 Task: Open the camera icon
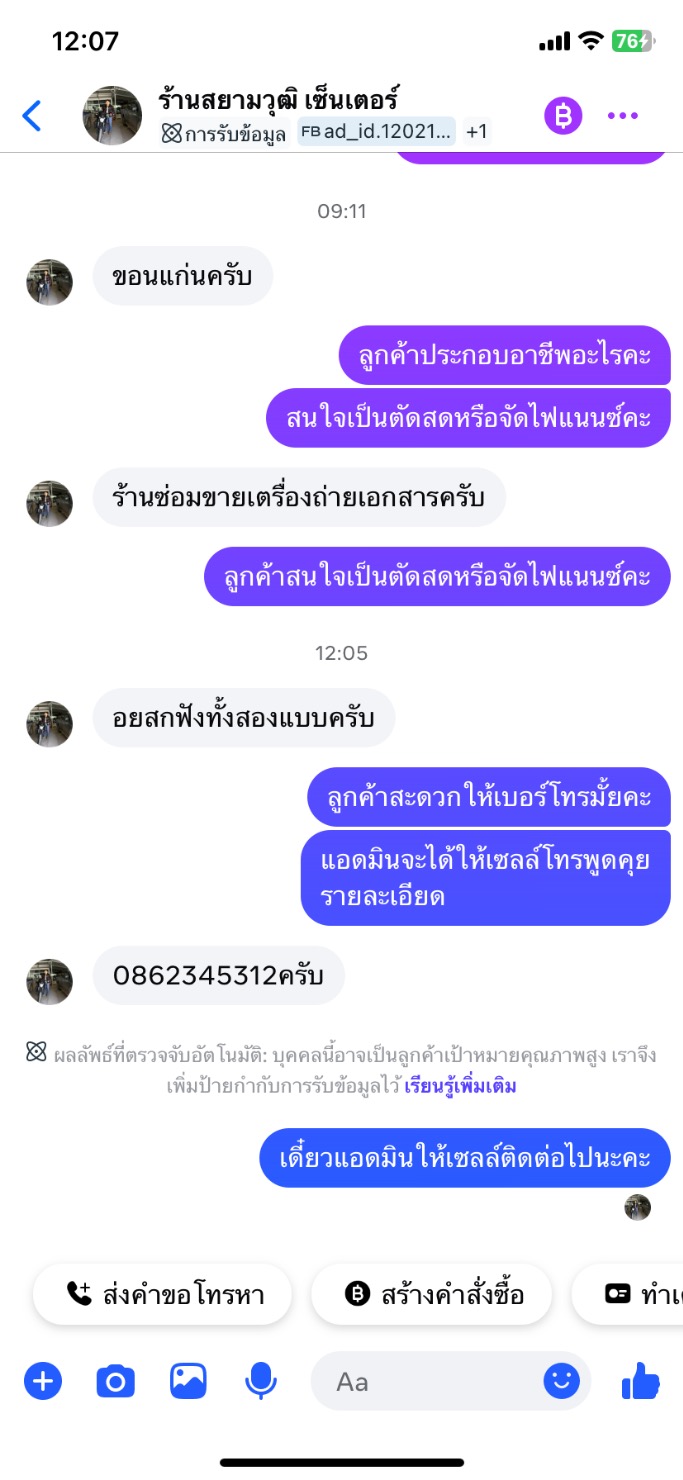[115, 1382]
